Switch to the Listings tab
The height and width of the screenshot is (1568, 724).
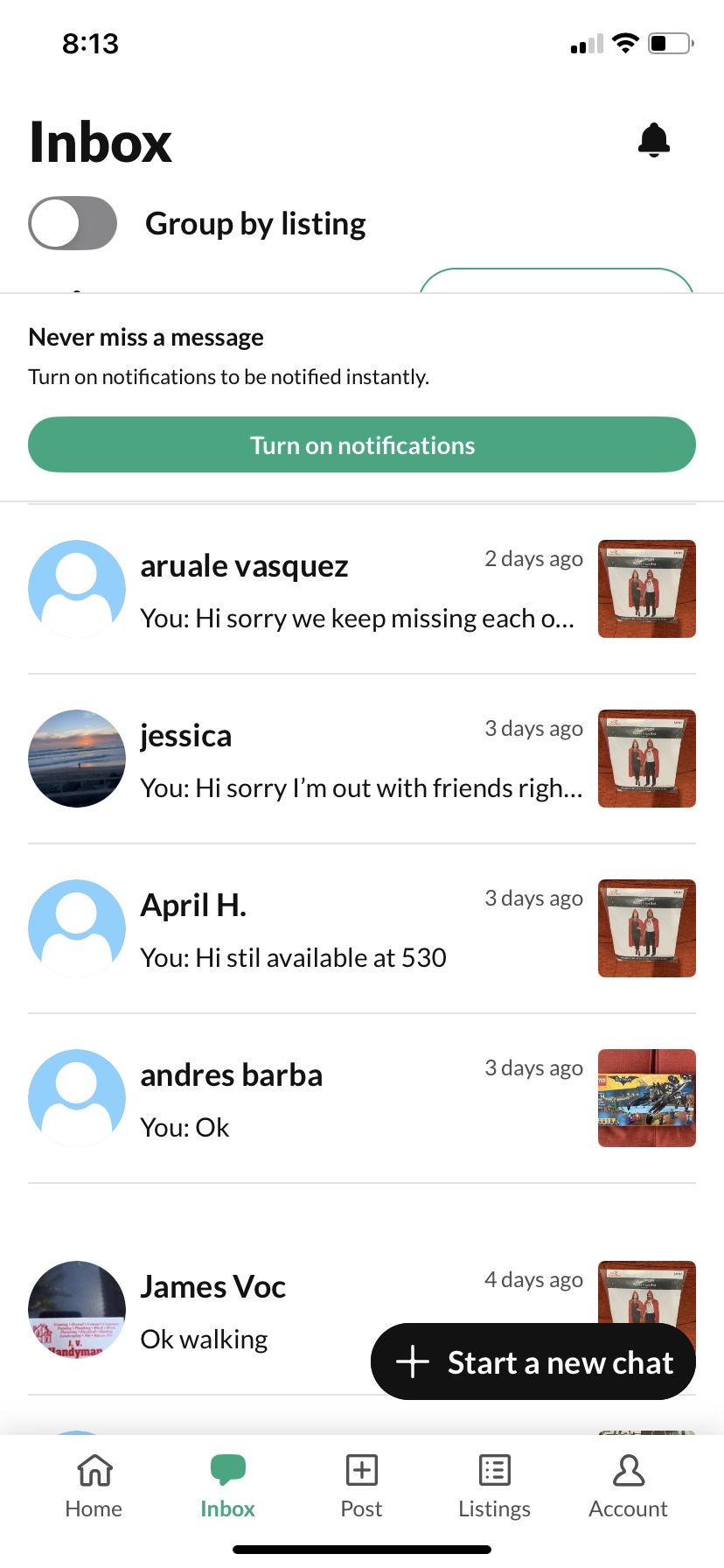coord(494,1486)
